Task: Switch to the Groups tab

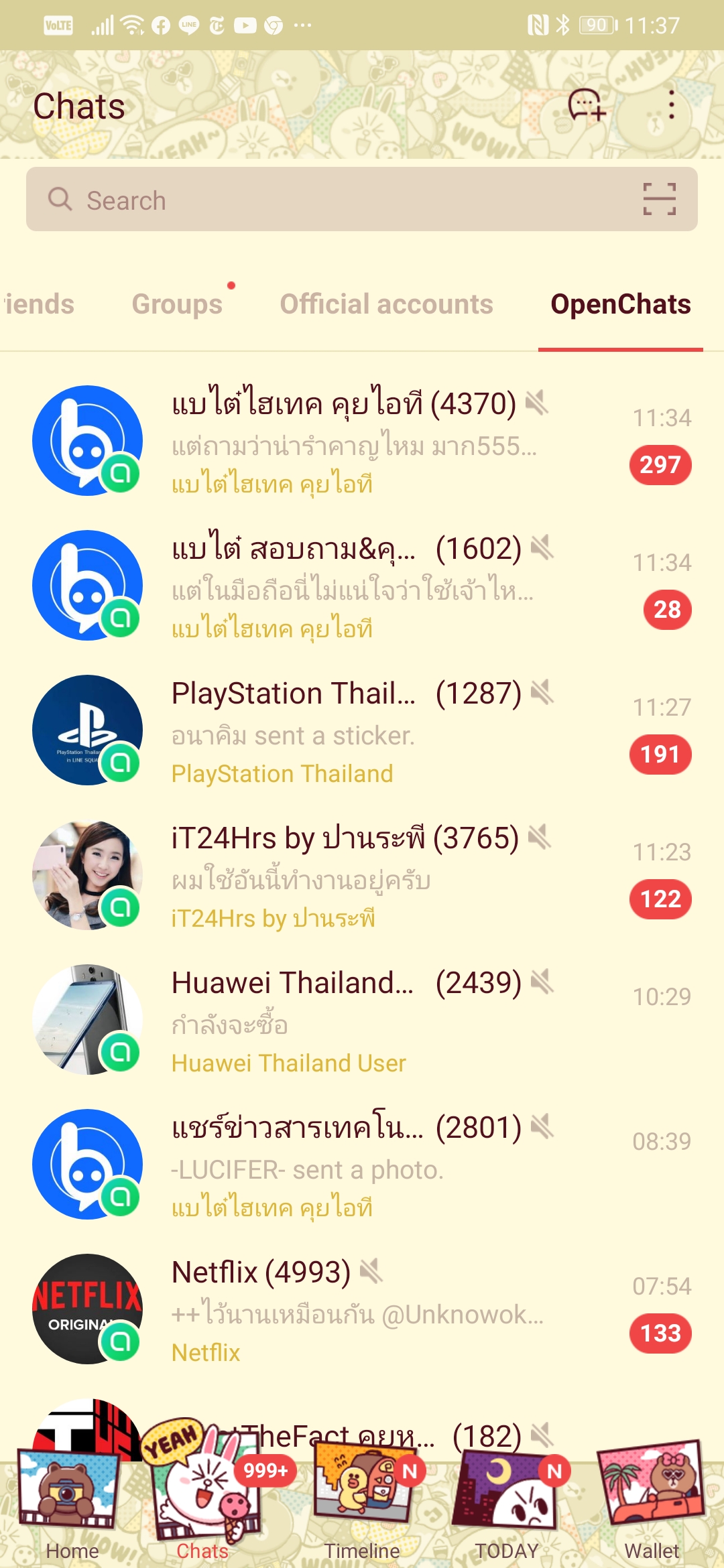Action: [177, 304]
